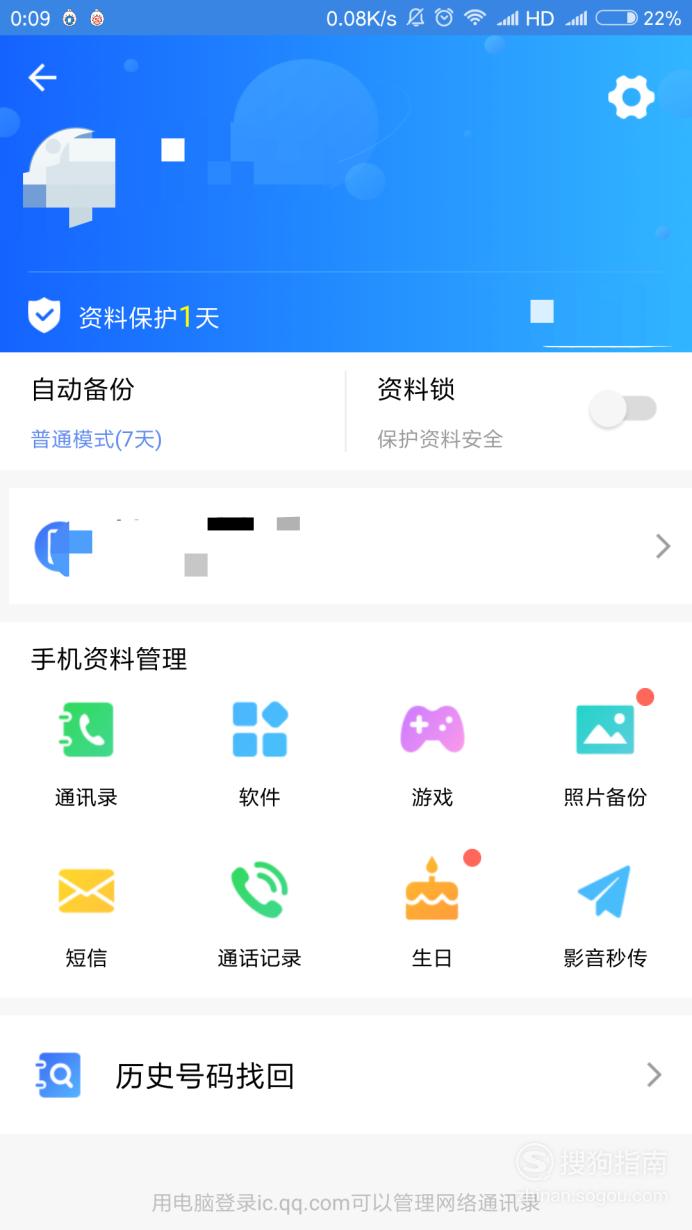Go back using the top-left arrow
This screenshot has width=692, height=1230.
[42, 77]
